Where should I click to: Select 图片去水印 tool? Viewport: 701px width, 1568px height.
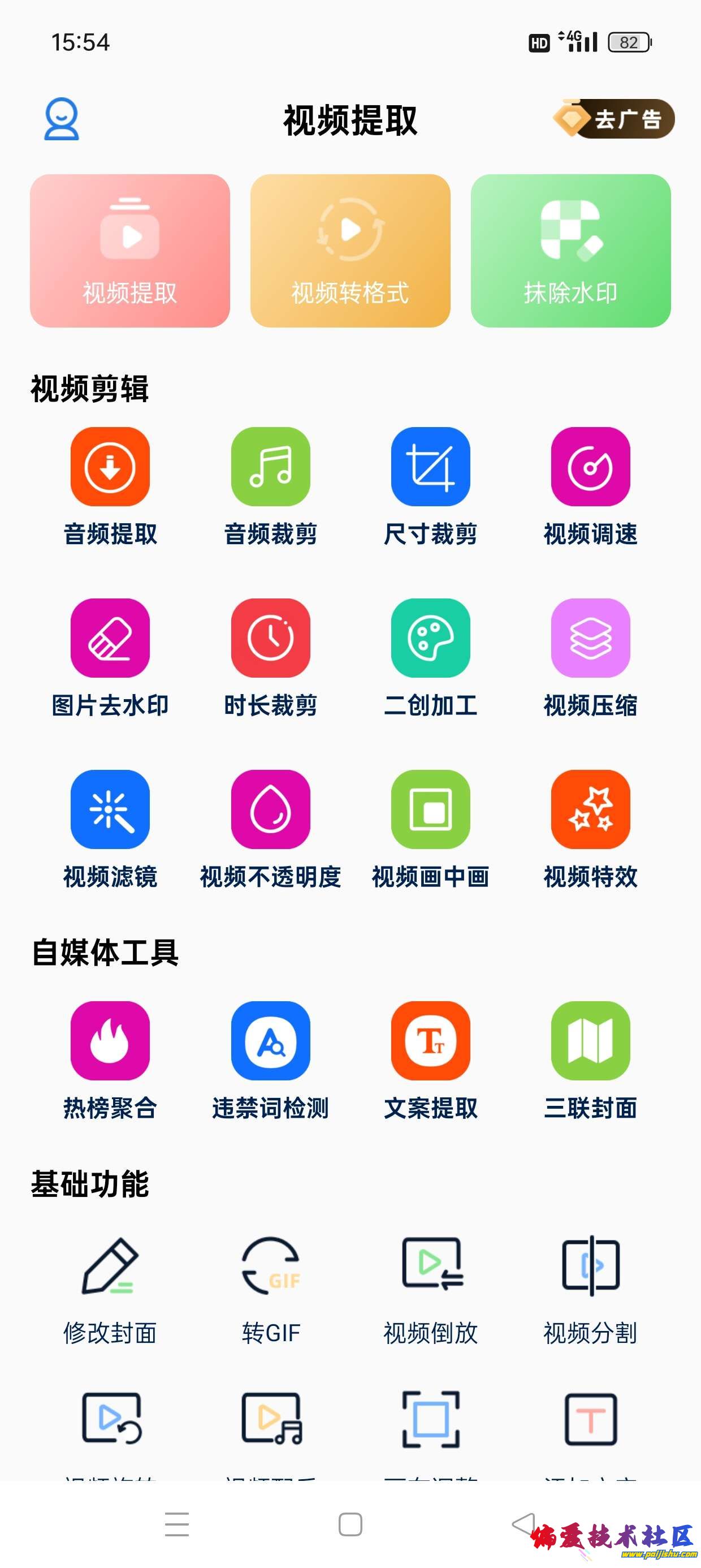[110, 638]
